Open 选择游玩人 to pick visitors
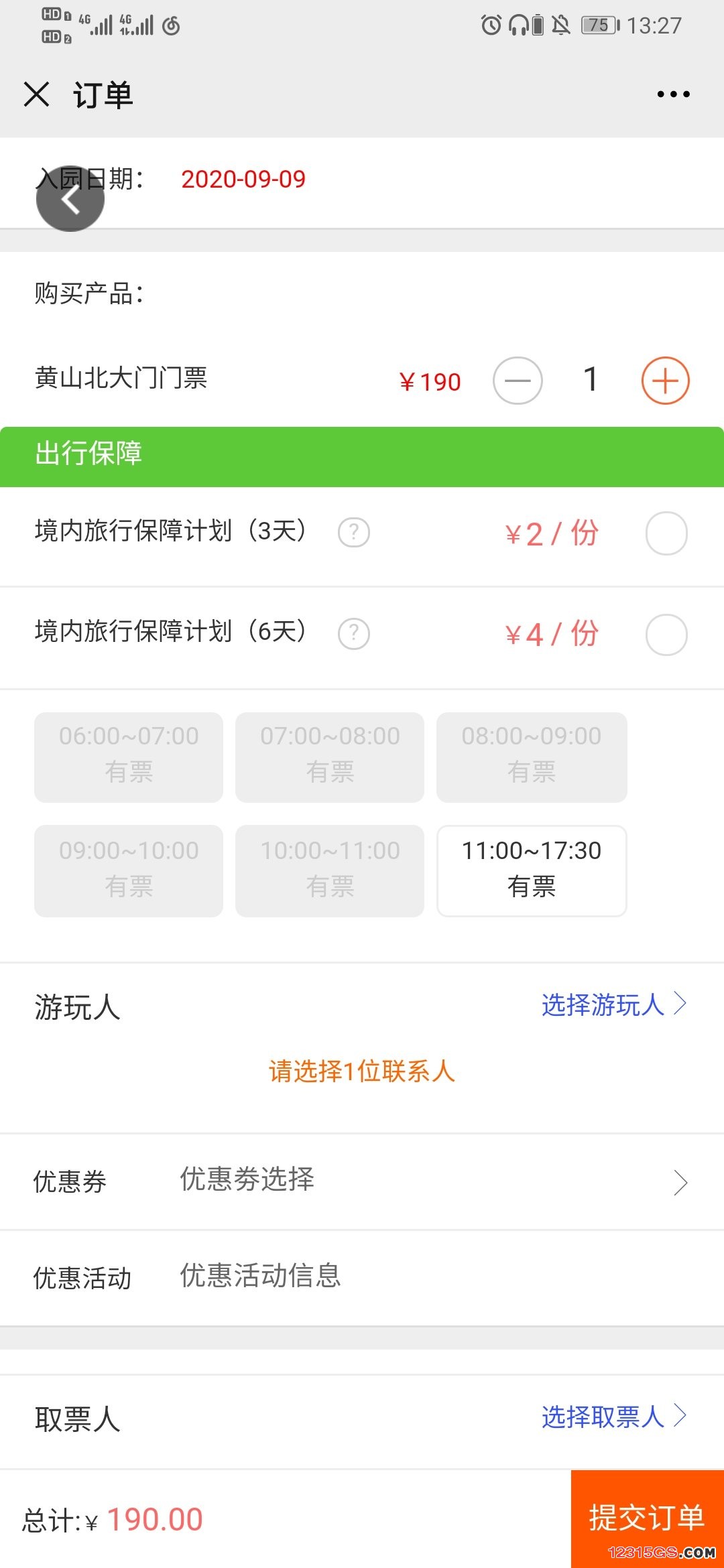This screenshot has width=724, height=1568. pos(613,1004)
